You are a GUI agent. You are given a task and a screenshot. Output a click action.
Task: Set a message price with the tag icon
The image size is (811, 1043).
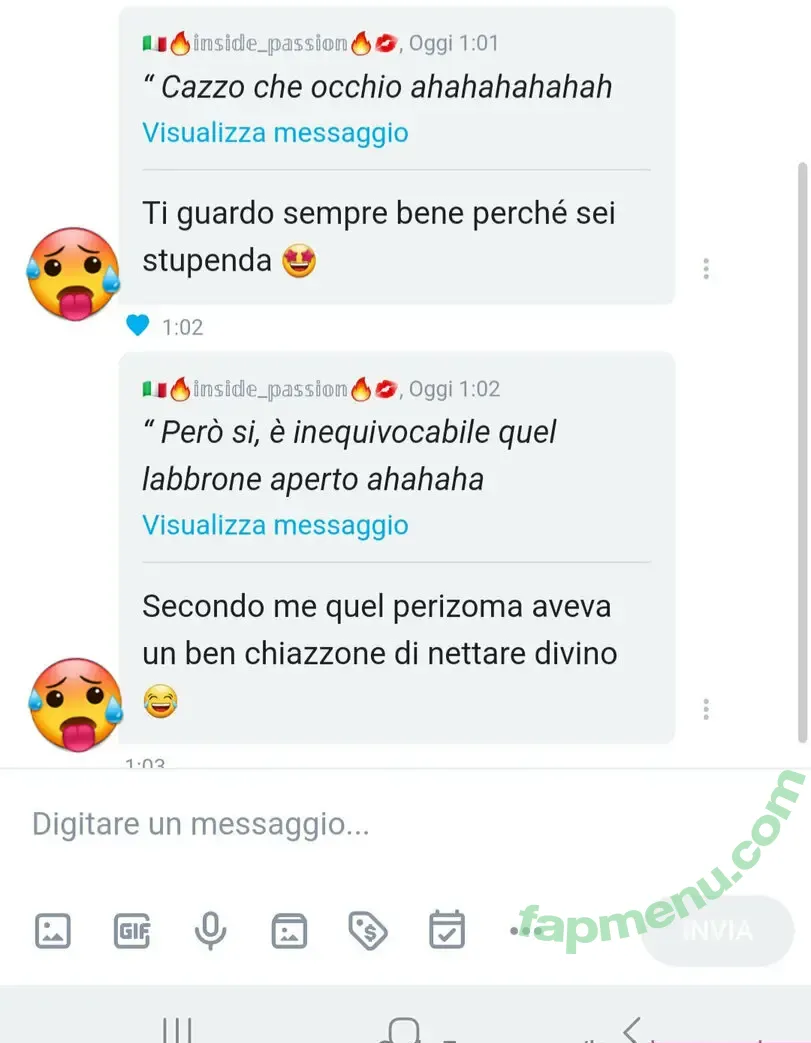368,931
